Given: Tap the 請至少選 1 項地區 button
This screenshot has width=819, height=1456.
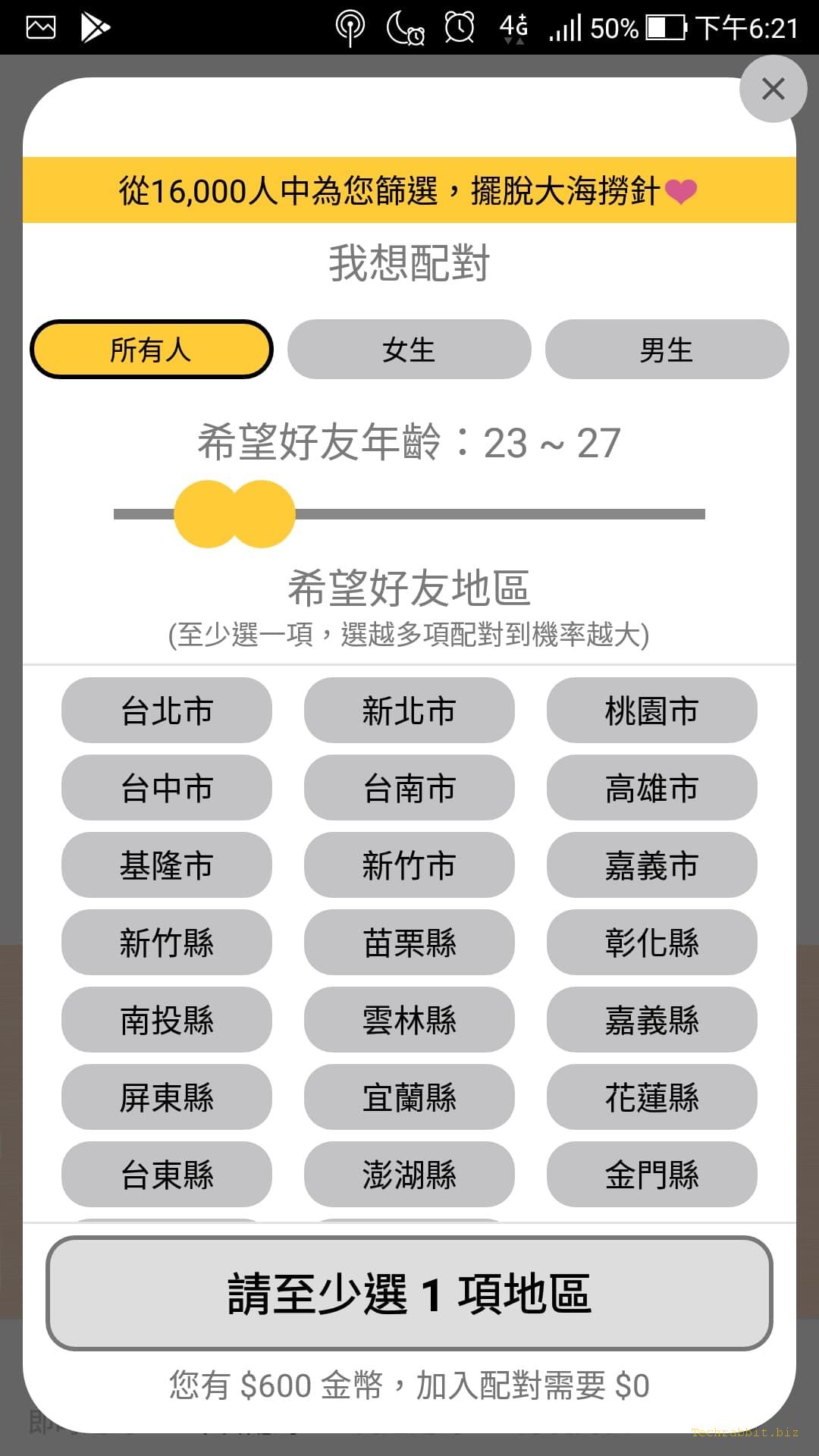Looking at the screenshot, I should click(409, 1294).
